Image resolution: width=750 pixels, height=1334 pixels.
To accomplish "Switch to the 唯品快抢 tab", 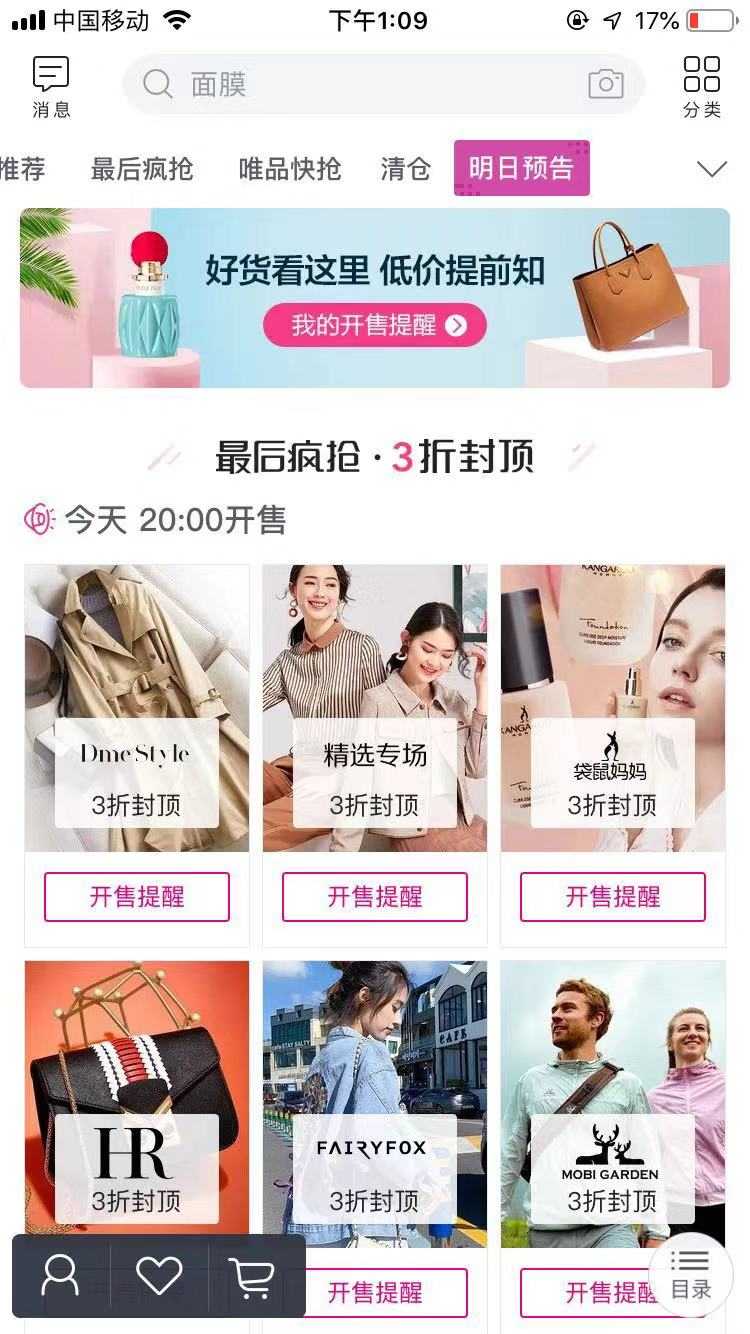I will click(289, 169).
